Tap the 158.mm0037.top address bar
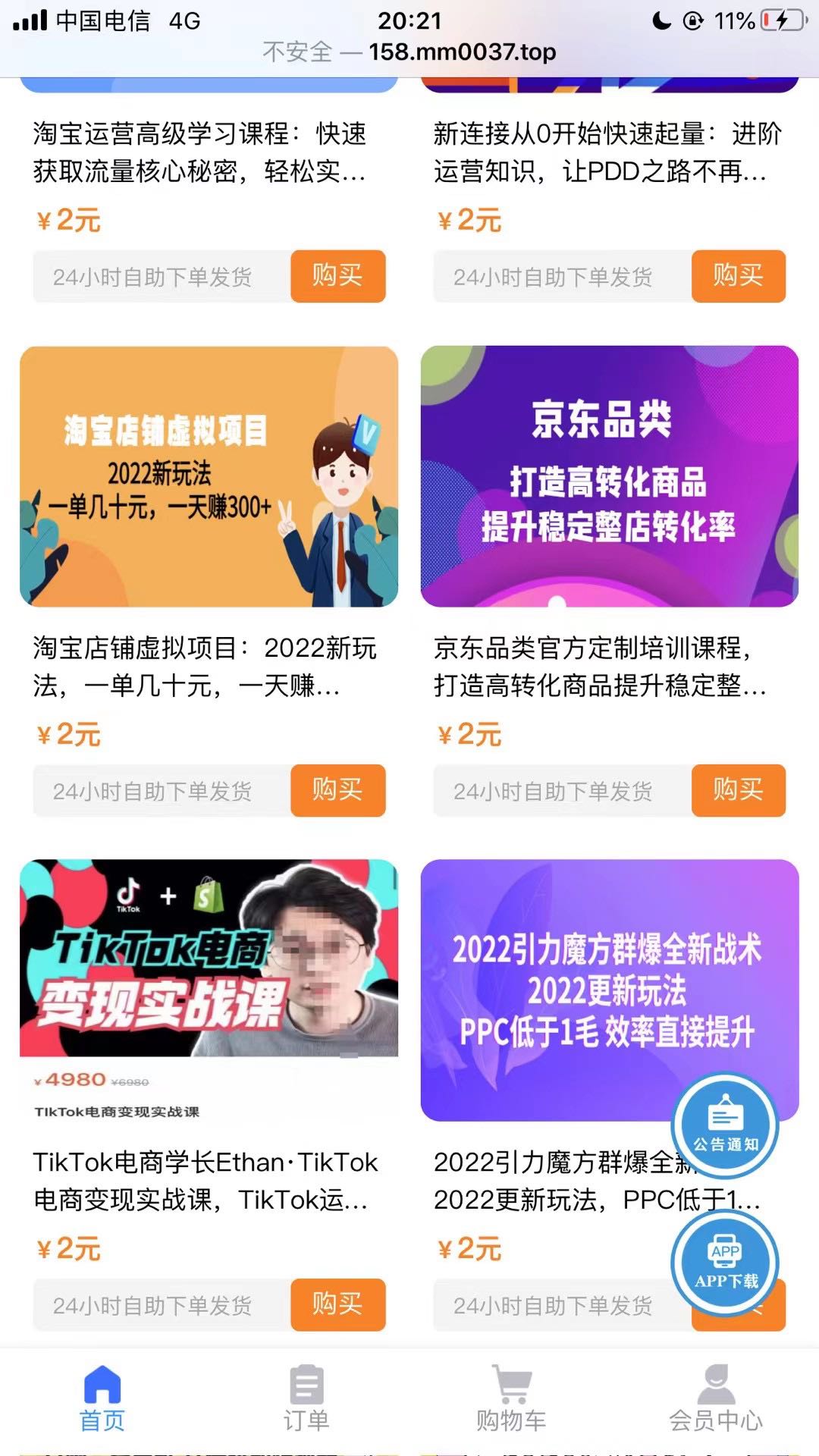The width and height of the screenshot is (819, 1456). tap(409, 52)
